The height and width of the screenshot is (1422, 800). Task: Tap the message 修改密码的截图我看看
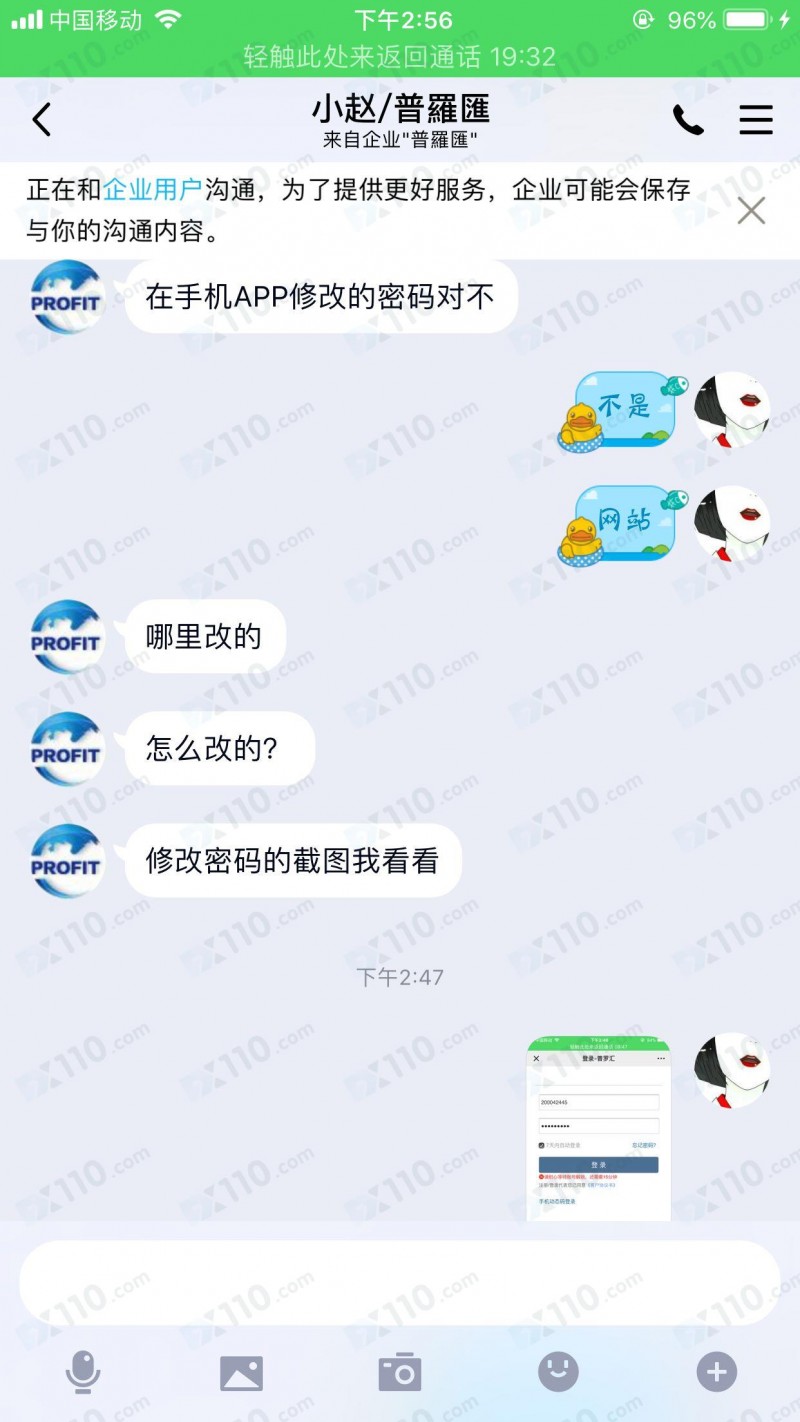tap(293, 860)
